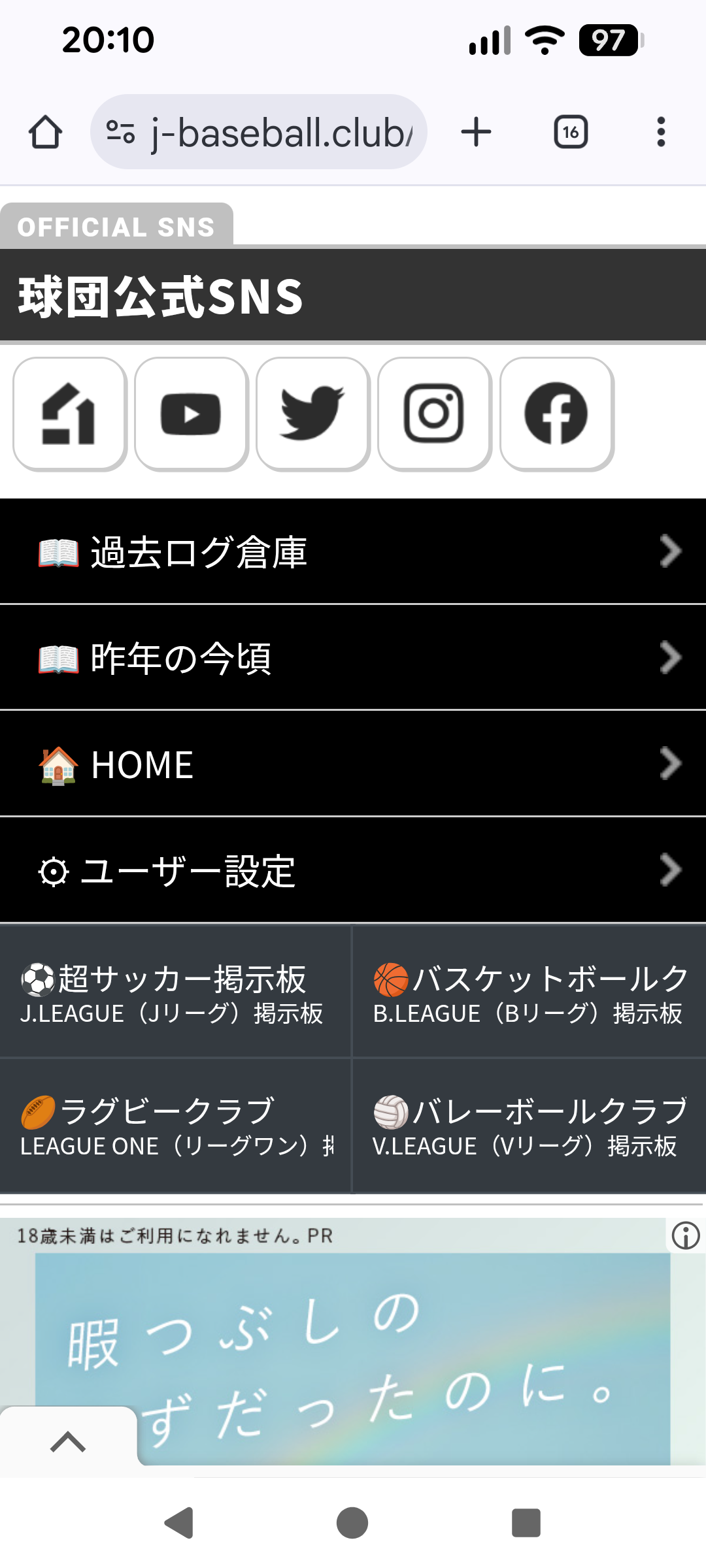This screenshot has height=1568, width=706.
Task: Go to the browser home page
Action: 46,132
